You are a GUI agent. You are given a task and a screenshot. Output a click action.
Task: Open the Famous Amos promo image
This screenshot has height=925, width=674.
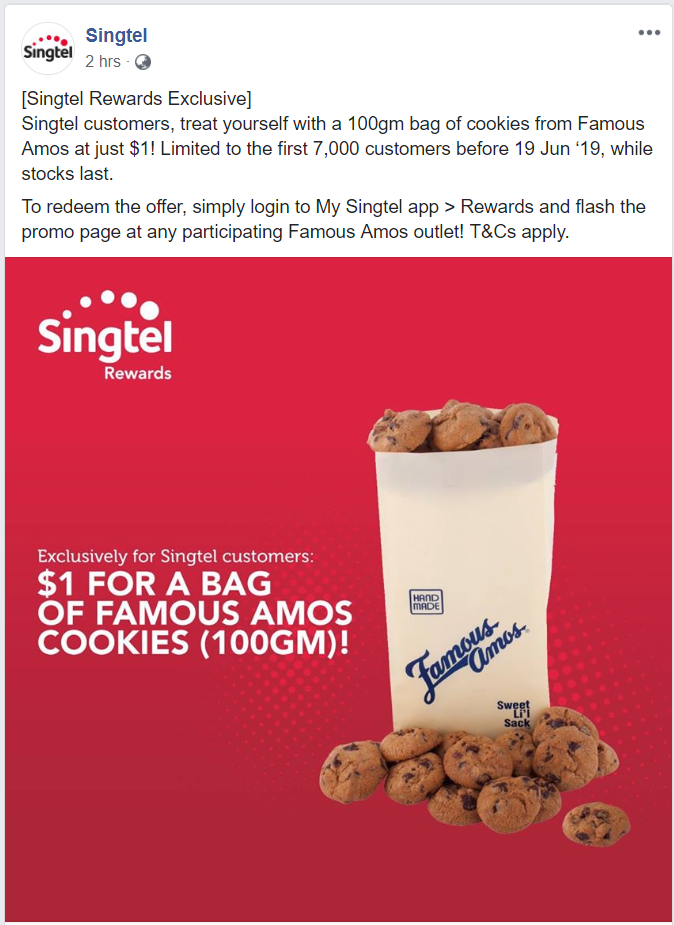tap(337, 590)
